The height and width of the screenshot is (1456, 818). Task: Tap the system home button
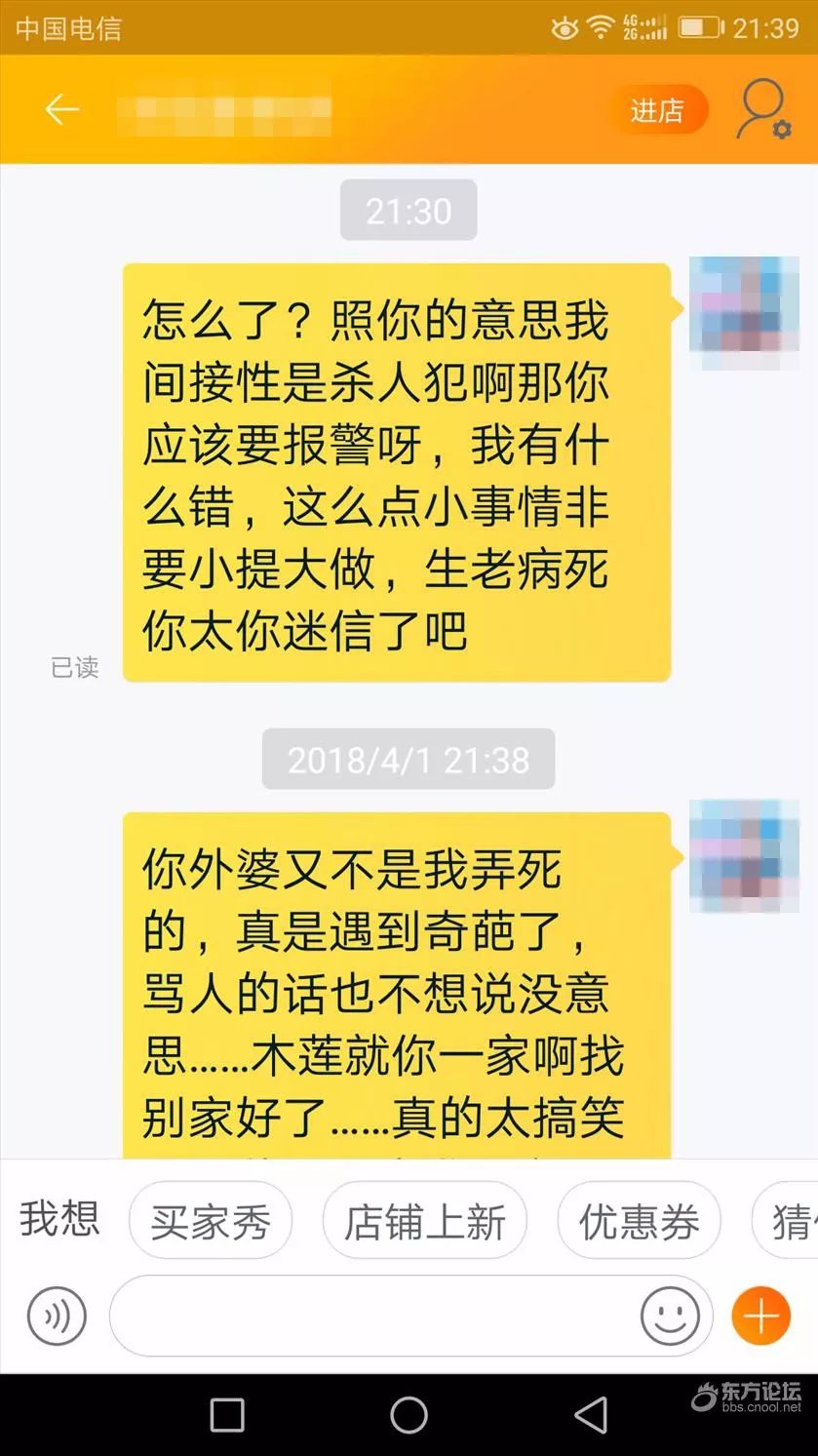[409, 1415]
